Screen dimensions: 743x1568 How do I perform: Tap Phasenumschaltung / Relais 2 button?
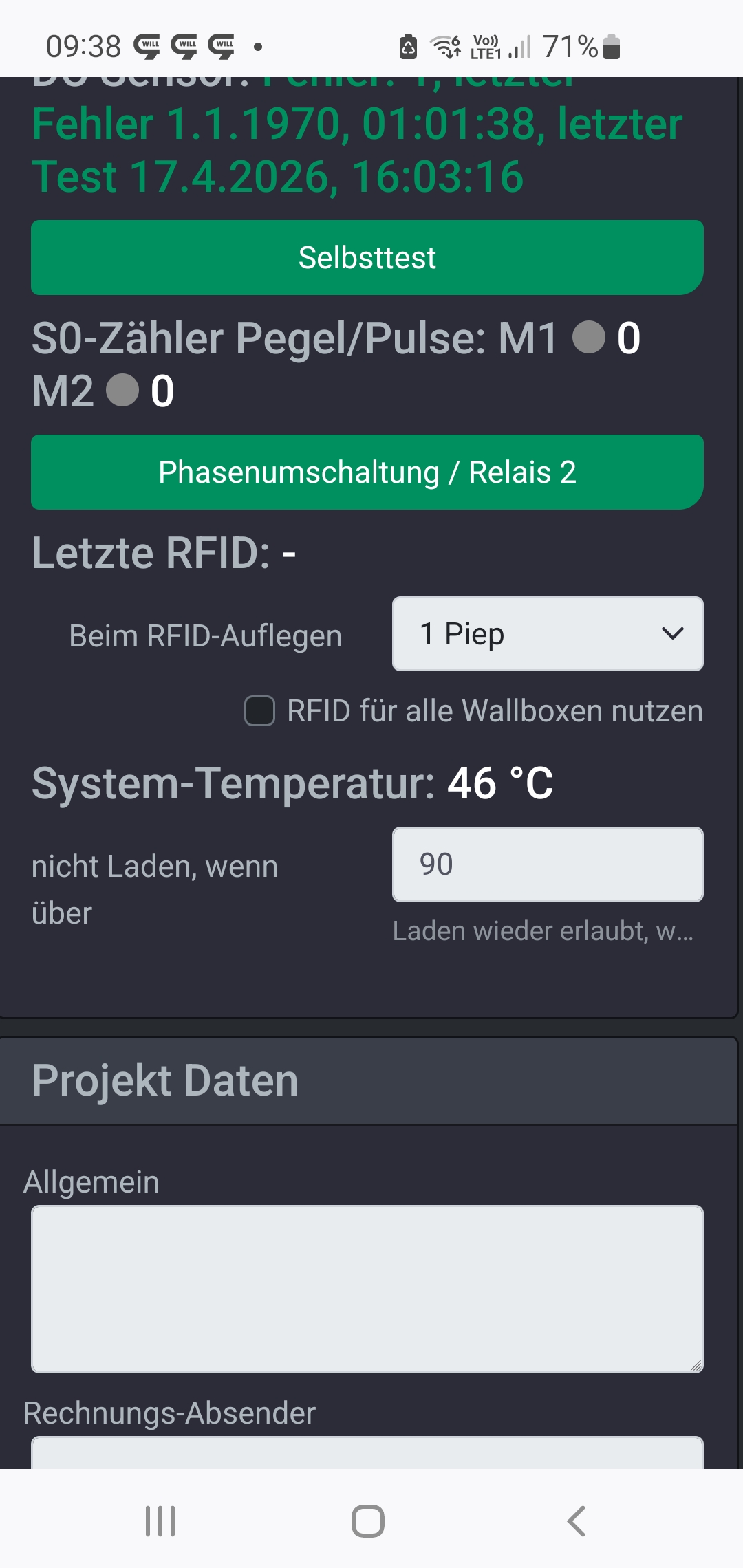coord(367,472)
